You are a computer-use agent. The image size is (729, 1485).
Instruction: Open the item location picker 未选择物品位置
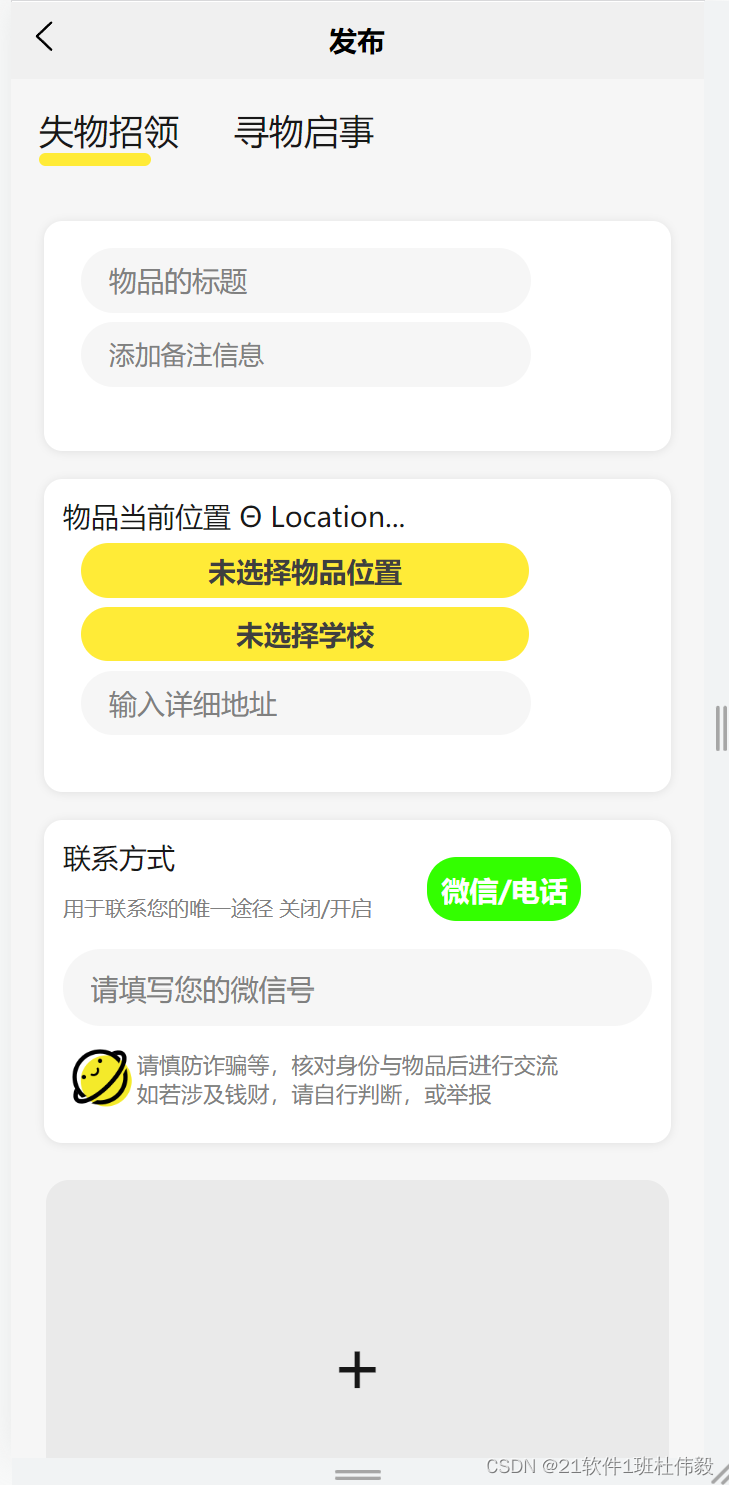[305, 570]
